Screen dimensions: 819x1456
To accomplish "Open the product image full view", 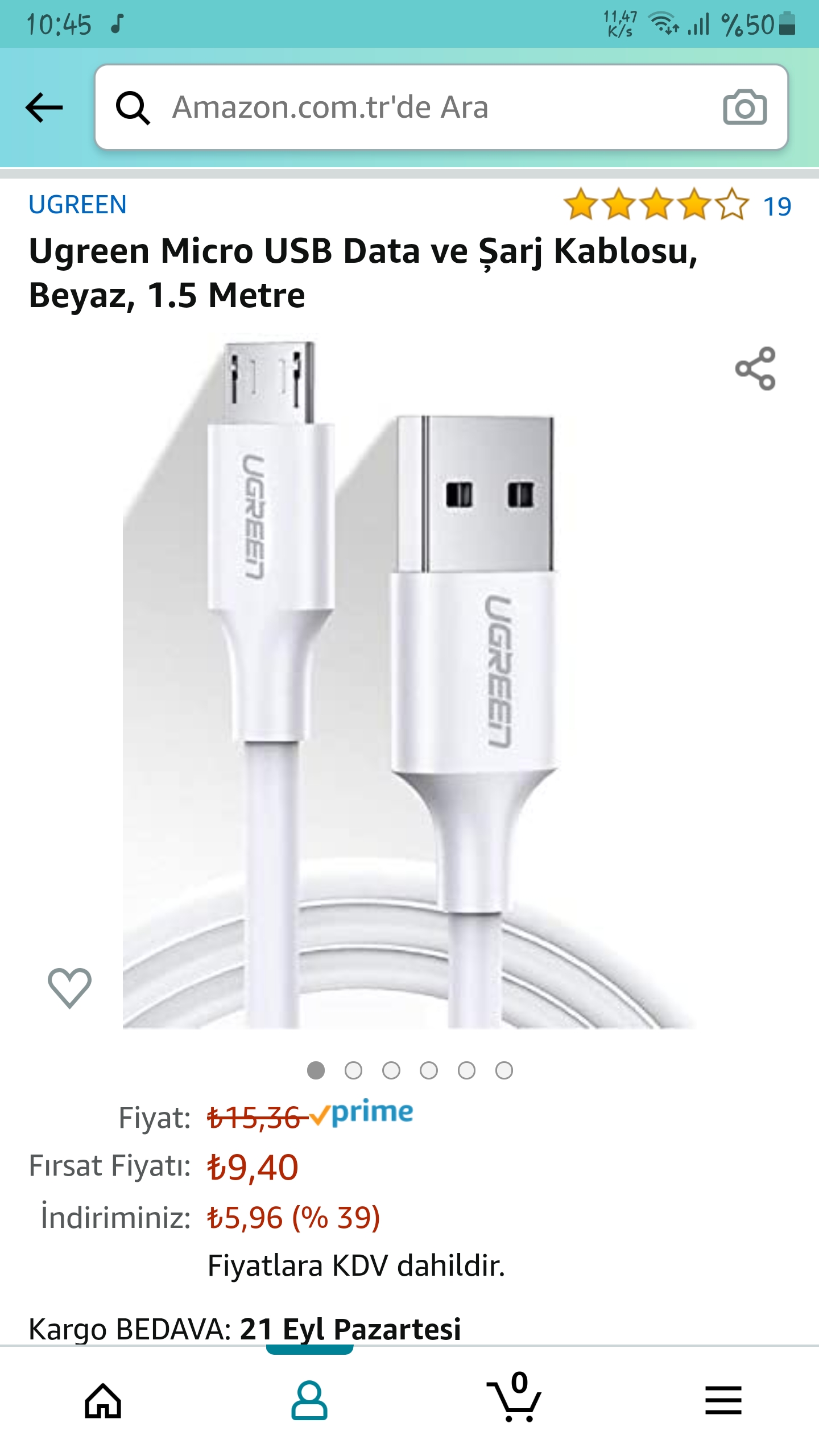I will click(x=409, y=682).
